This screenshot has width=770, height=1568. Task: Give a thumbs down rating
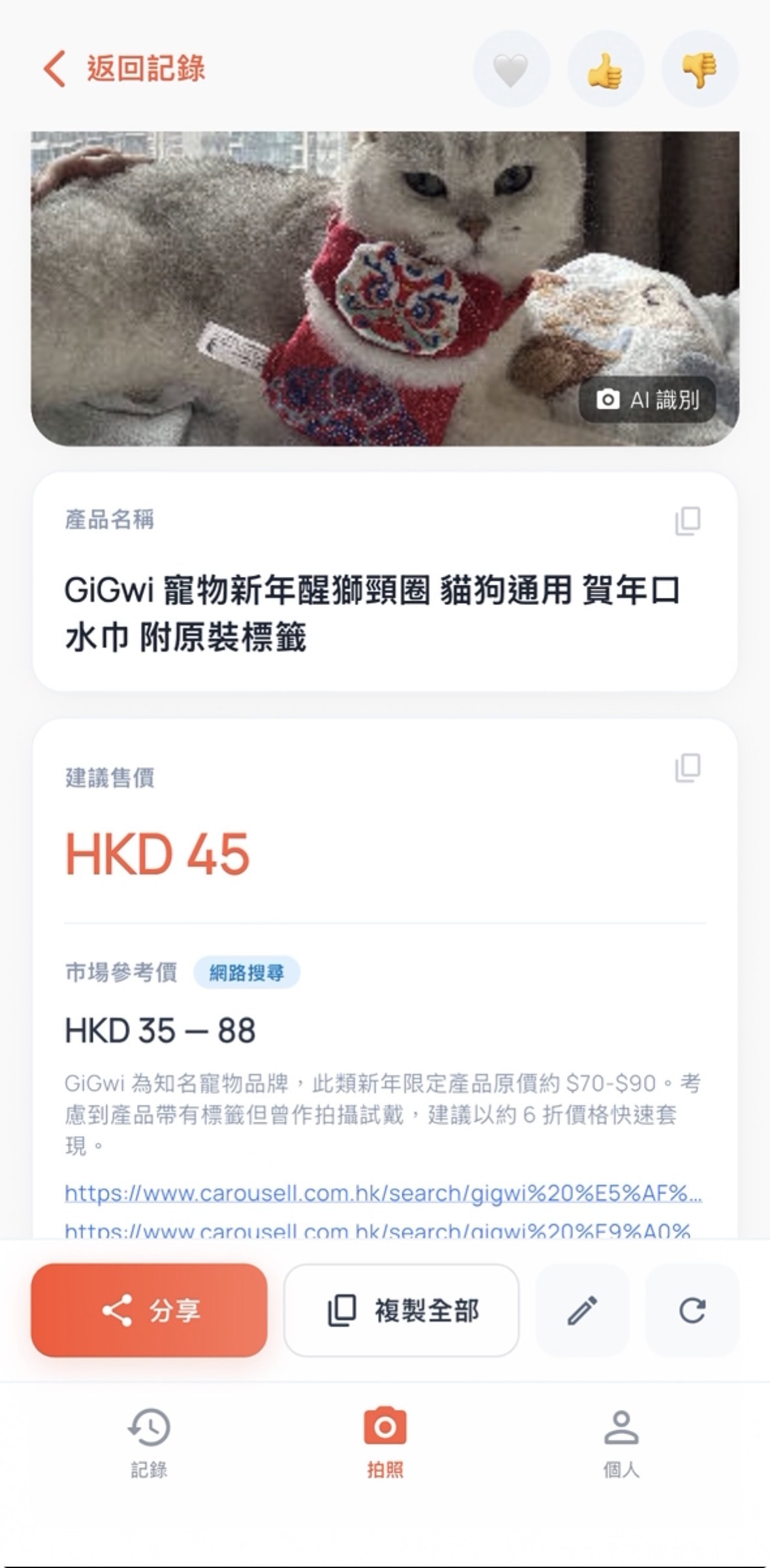pyautogui.click(x=699, y=69)
